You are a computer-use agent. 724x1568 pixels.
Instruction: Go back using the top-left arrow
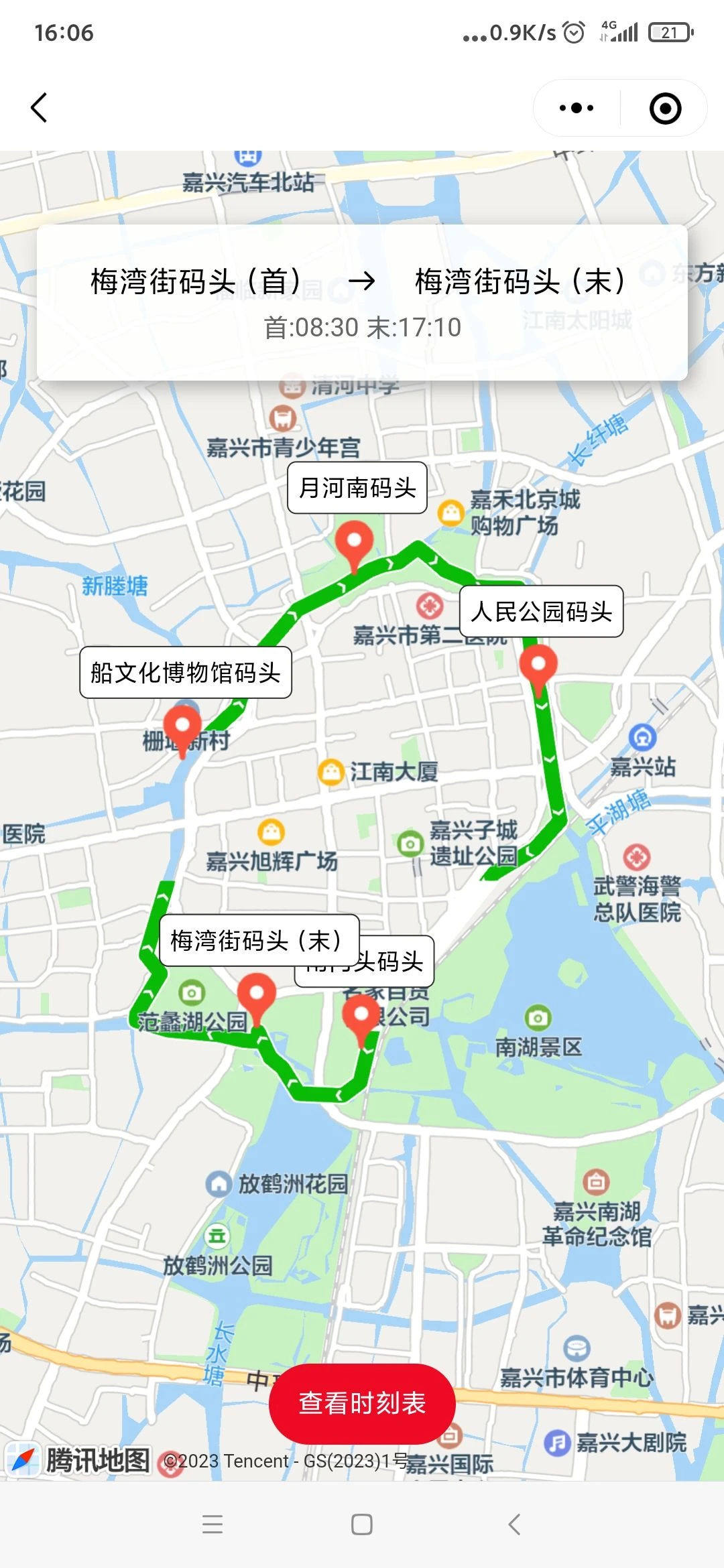39,108
